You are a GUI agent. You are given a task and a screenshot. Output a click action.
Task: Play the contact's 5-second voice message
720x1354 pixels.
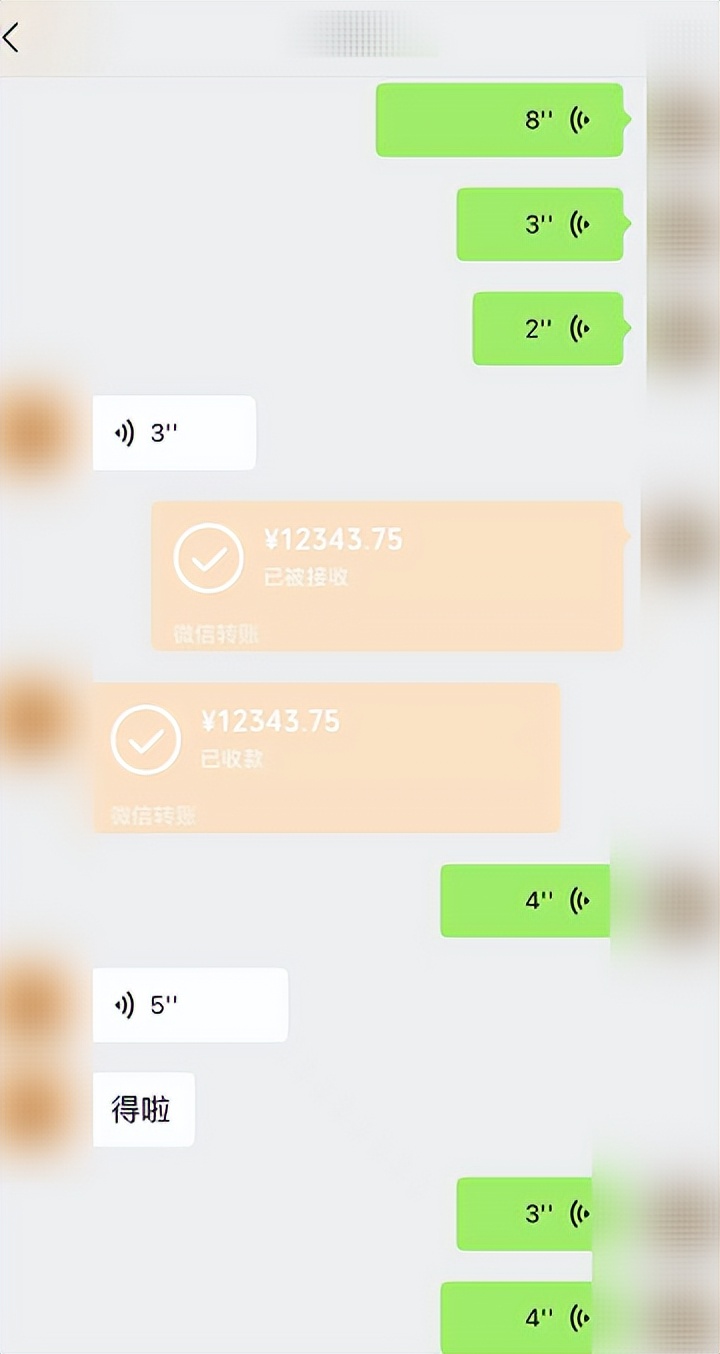[190, 1005]
